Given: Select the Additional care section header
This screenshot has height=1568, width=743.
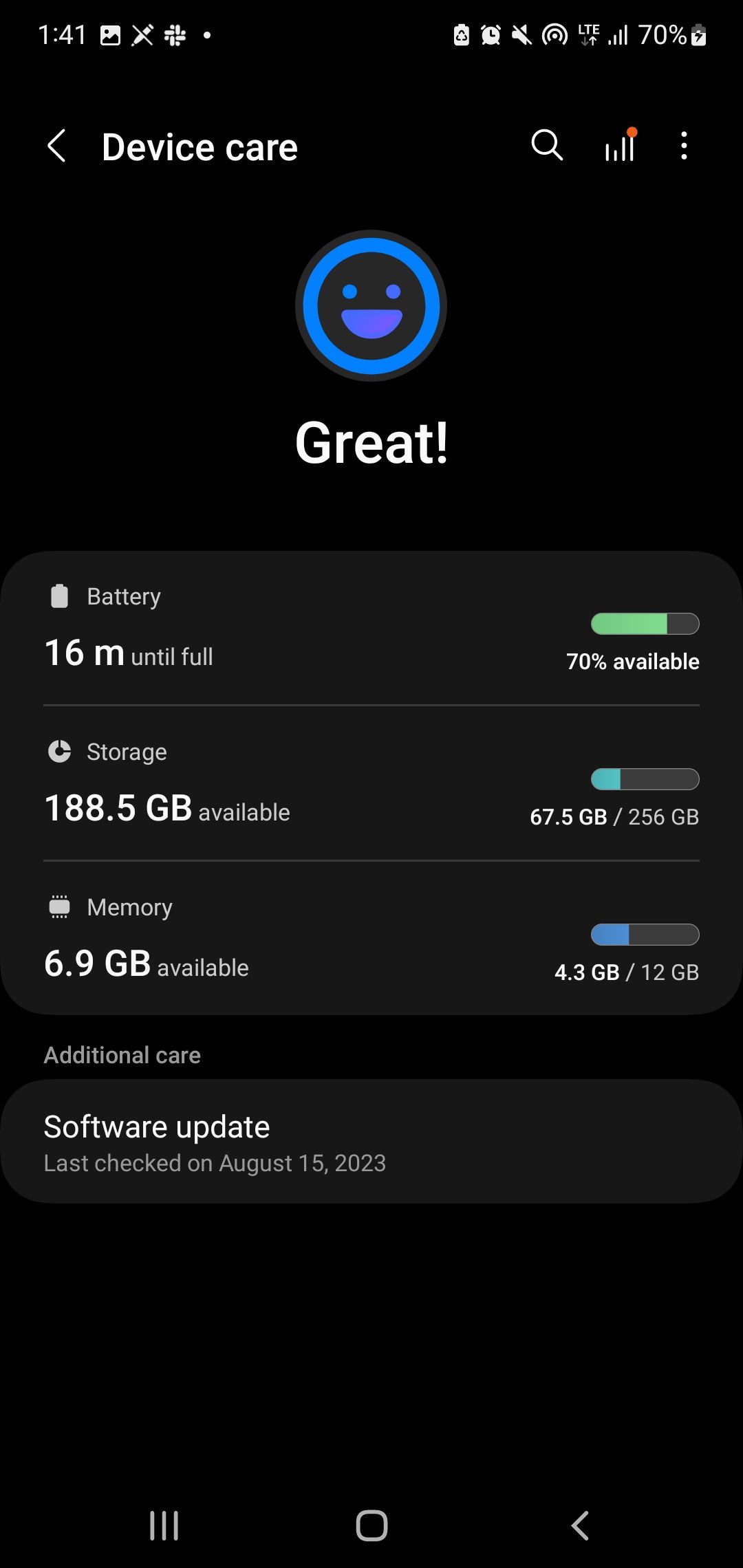Looking at the screenshot, I should coord(121,1055).
